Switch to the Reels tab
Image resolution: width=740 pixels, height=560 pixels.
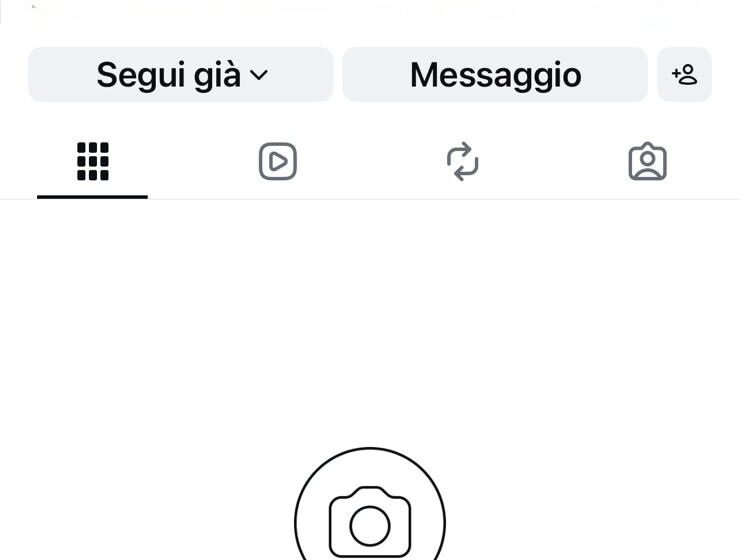278,162
